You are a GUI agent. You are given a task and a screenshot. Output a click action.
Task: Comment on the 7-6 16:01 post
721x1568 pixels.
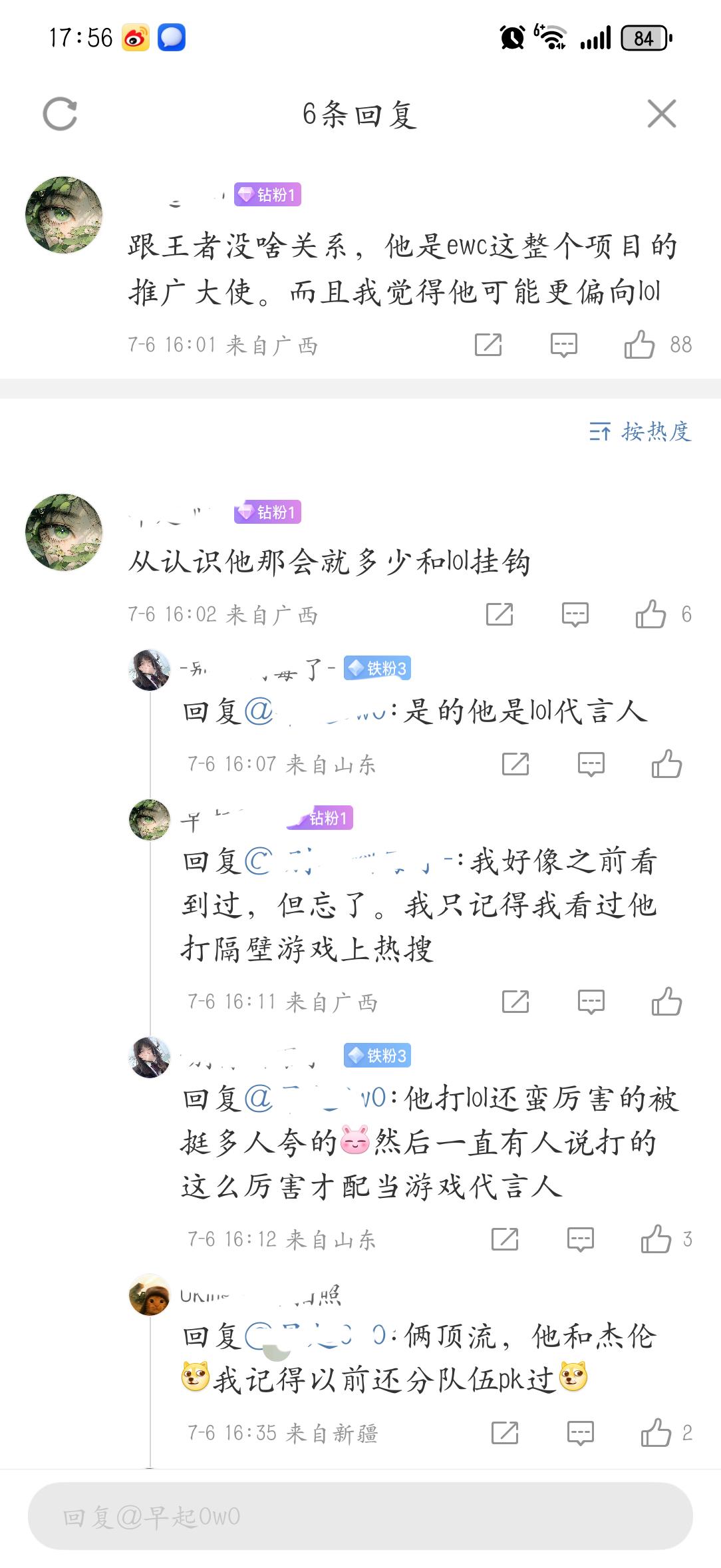(x=563, y=345)
